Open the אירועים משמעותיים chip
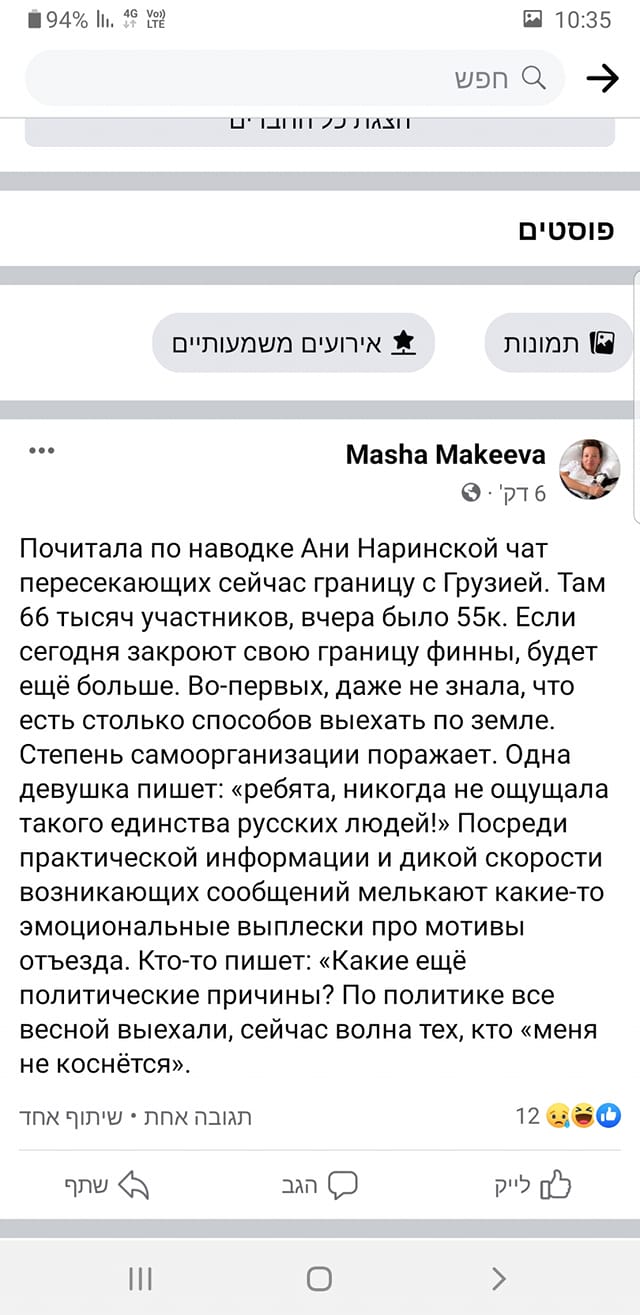This screenshot has width=640, height=1315. (293, 343)
